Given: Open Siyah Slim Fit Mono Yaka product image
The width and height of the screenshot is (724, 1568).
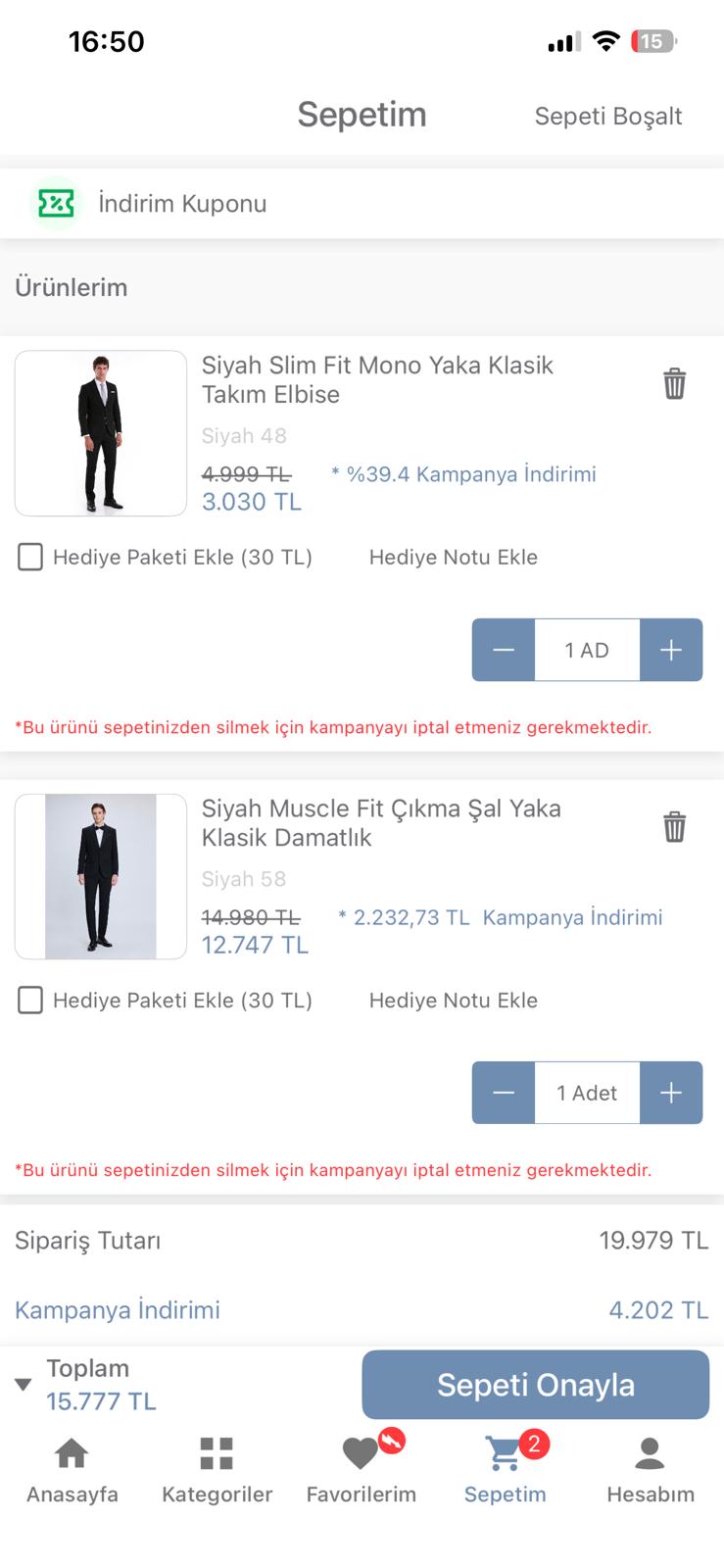Looking at the screenshot, I should coord(101,433).
